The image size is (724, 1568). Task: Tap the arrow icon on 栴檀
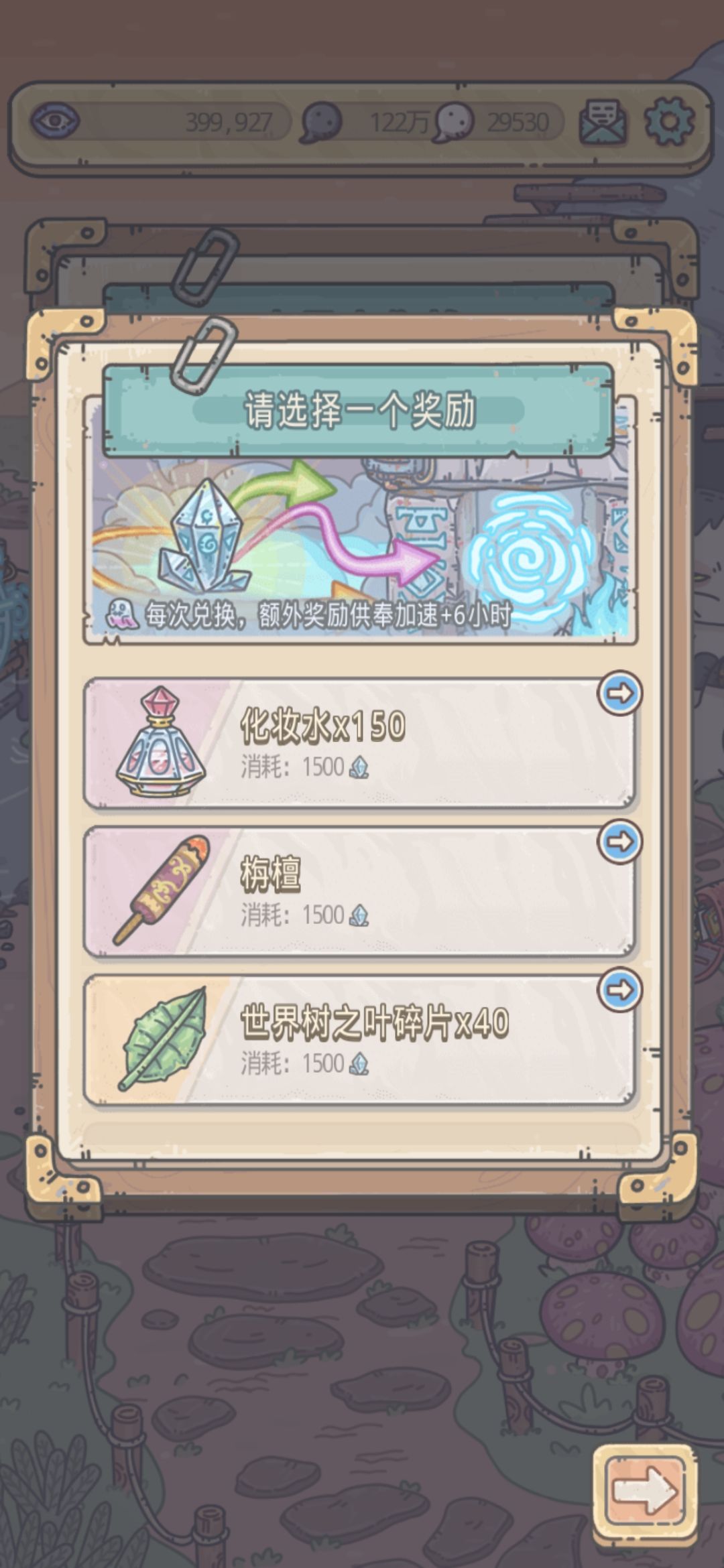619,842
